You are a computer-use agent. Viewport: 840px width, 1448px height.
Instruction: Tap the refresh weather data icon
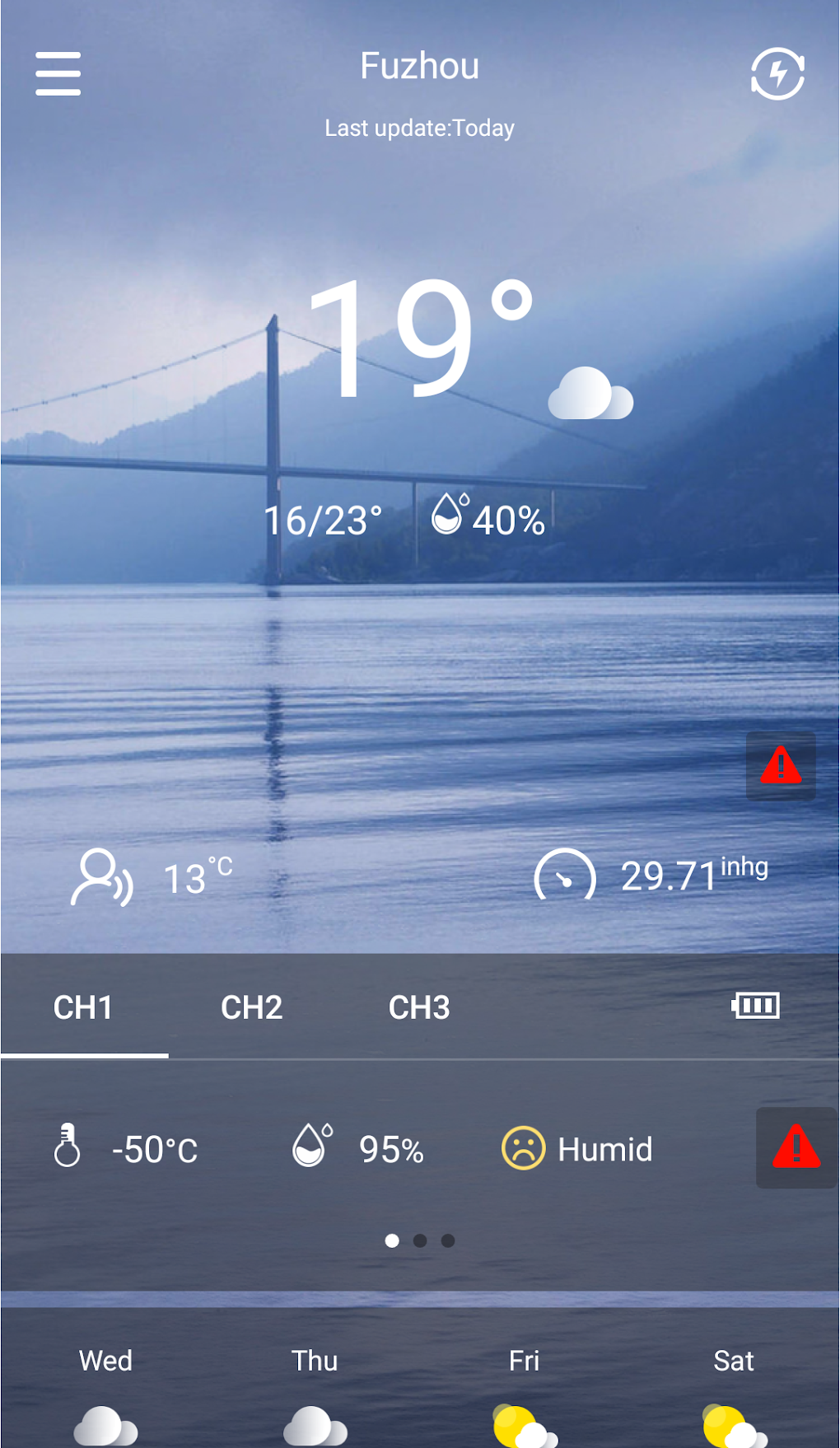pos(777,73)
